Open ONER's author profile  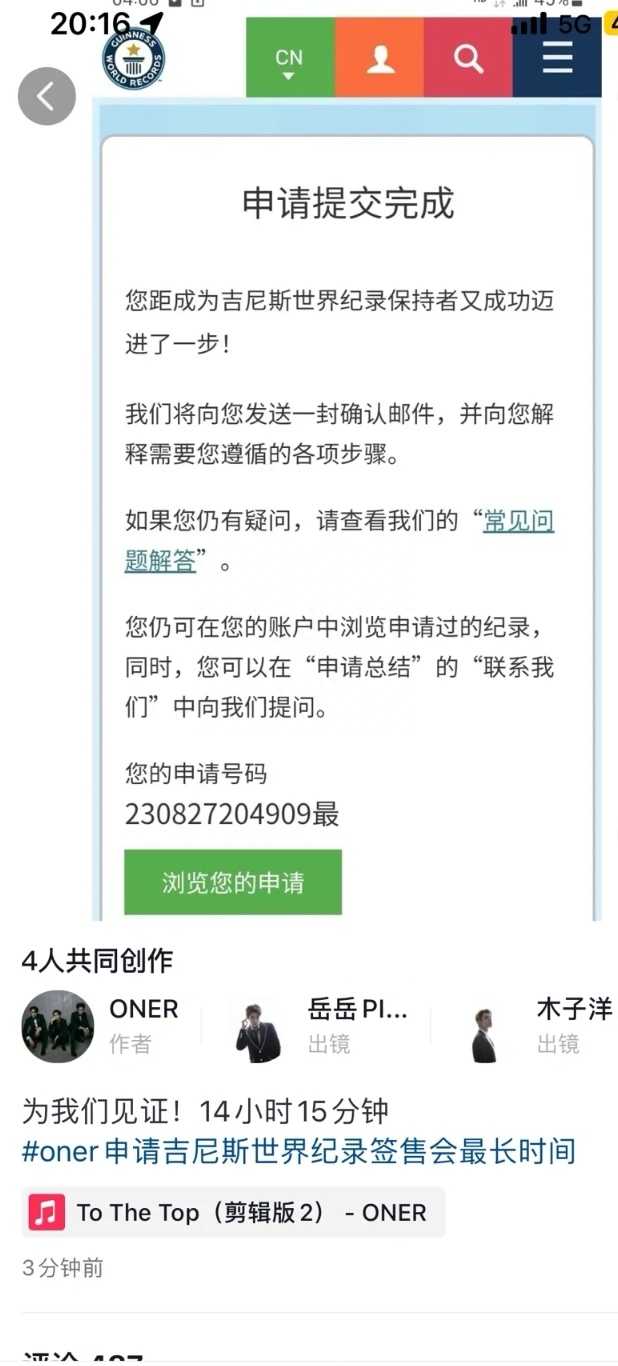[58, 1026]
